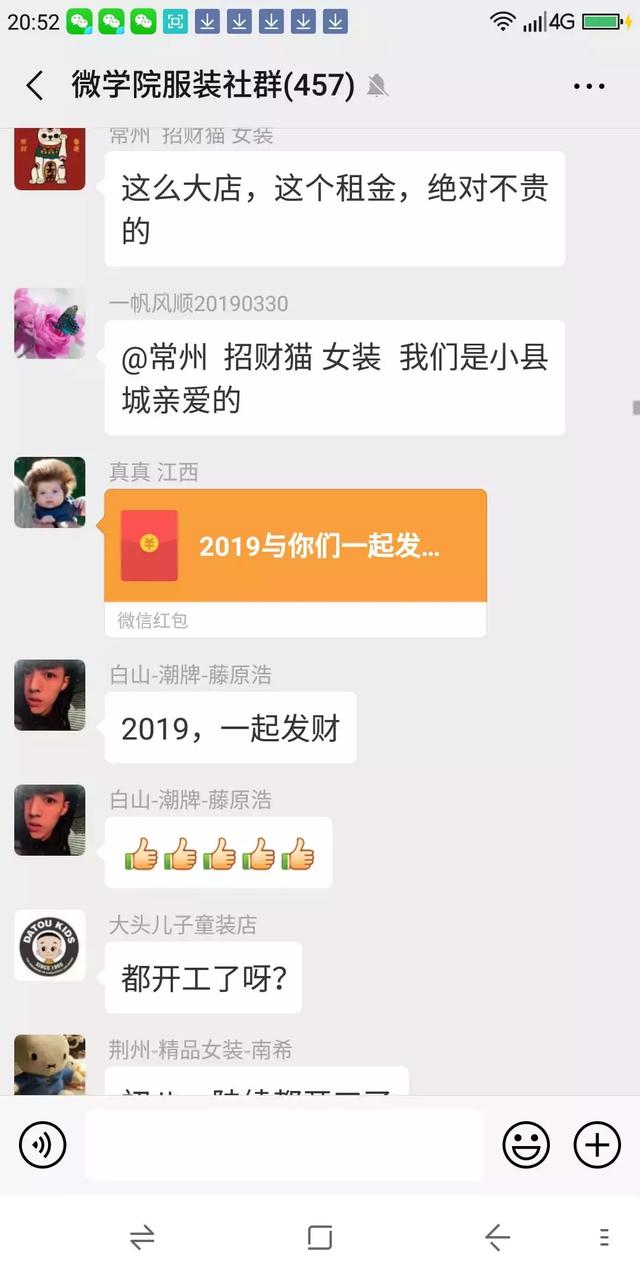Tap the system back arrow

pos(497,1238)
